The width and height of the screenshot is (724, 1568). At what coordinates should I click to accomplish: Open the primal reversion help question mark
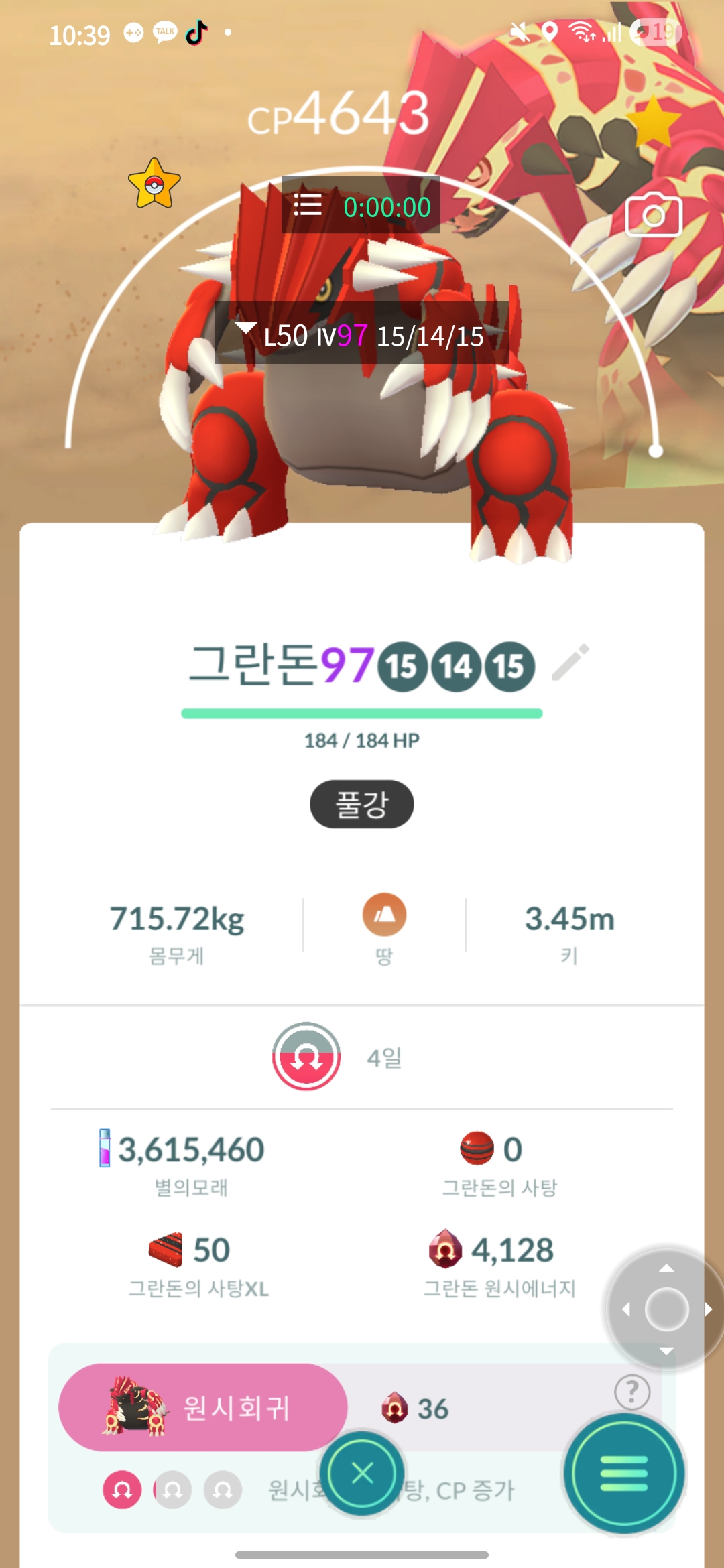pos(631,1392)
